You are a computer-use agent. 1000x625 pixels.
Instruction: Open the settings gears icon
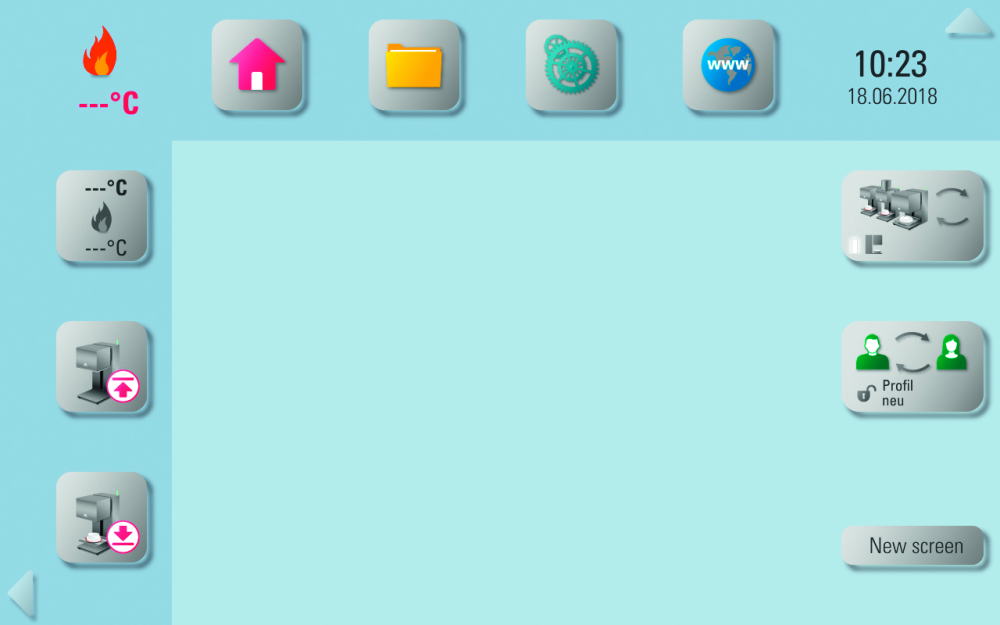571,65
